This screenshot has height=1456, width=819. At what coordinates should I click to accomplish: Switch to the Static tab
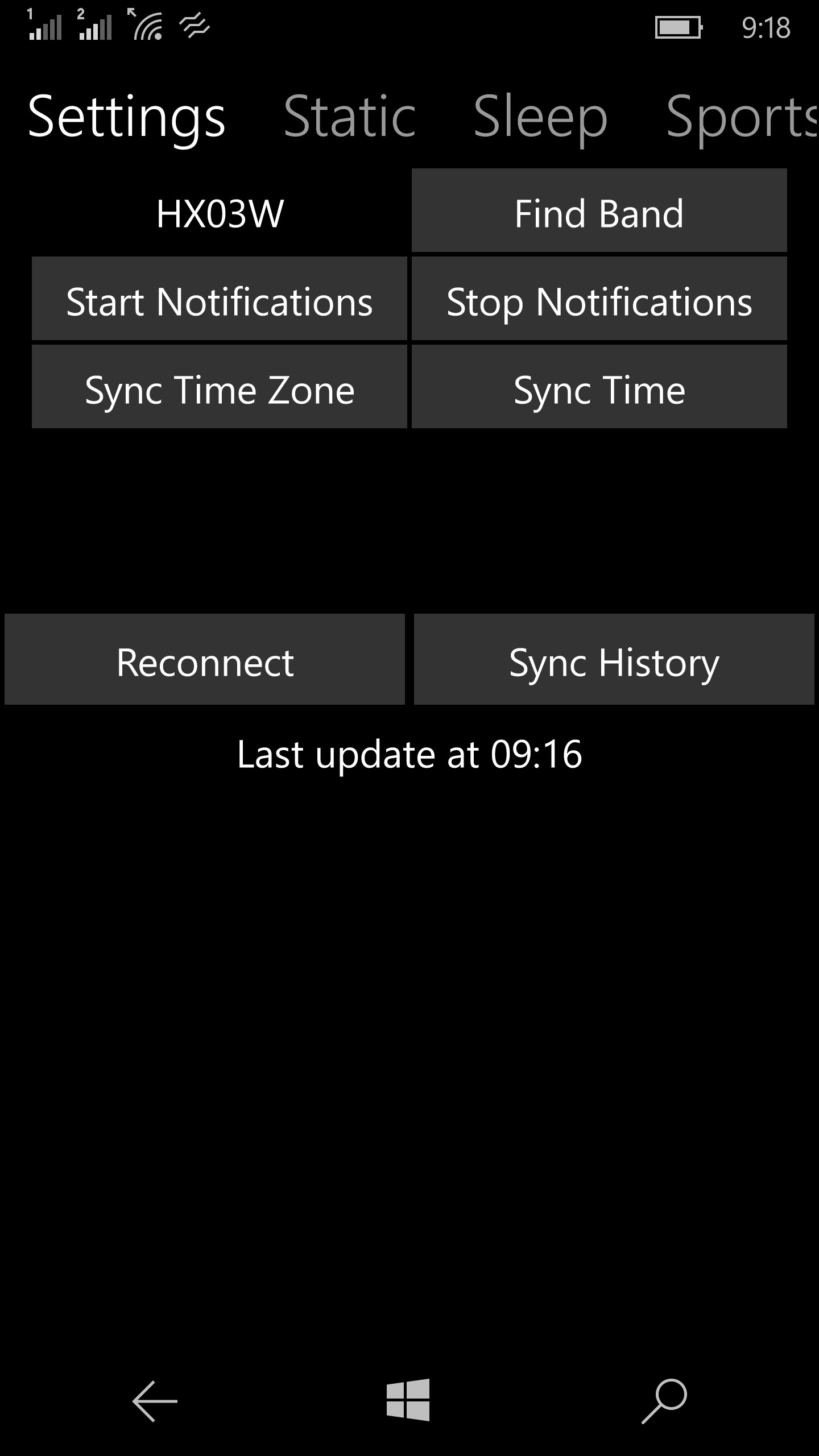click(349, 117)
